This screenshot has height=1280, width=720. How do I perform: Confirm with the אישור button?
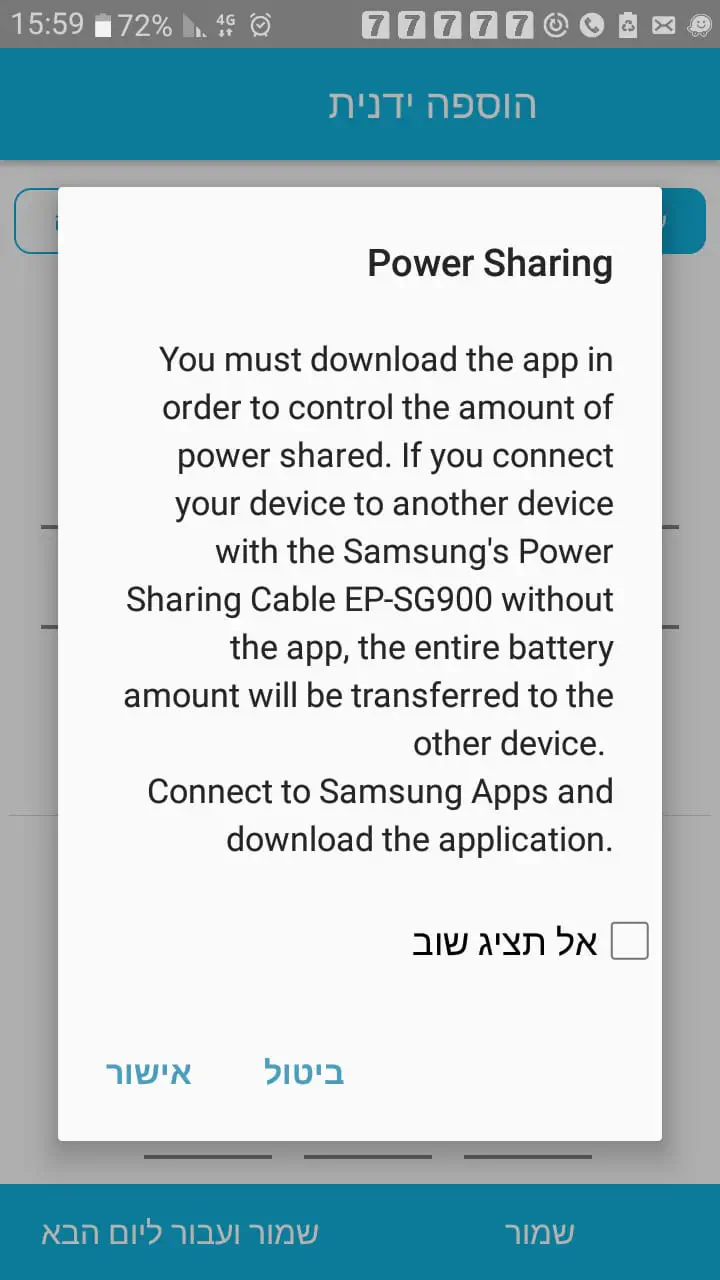[148, 1073]
